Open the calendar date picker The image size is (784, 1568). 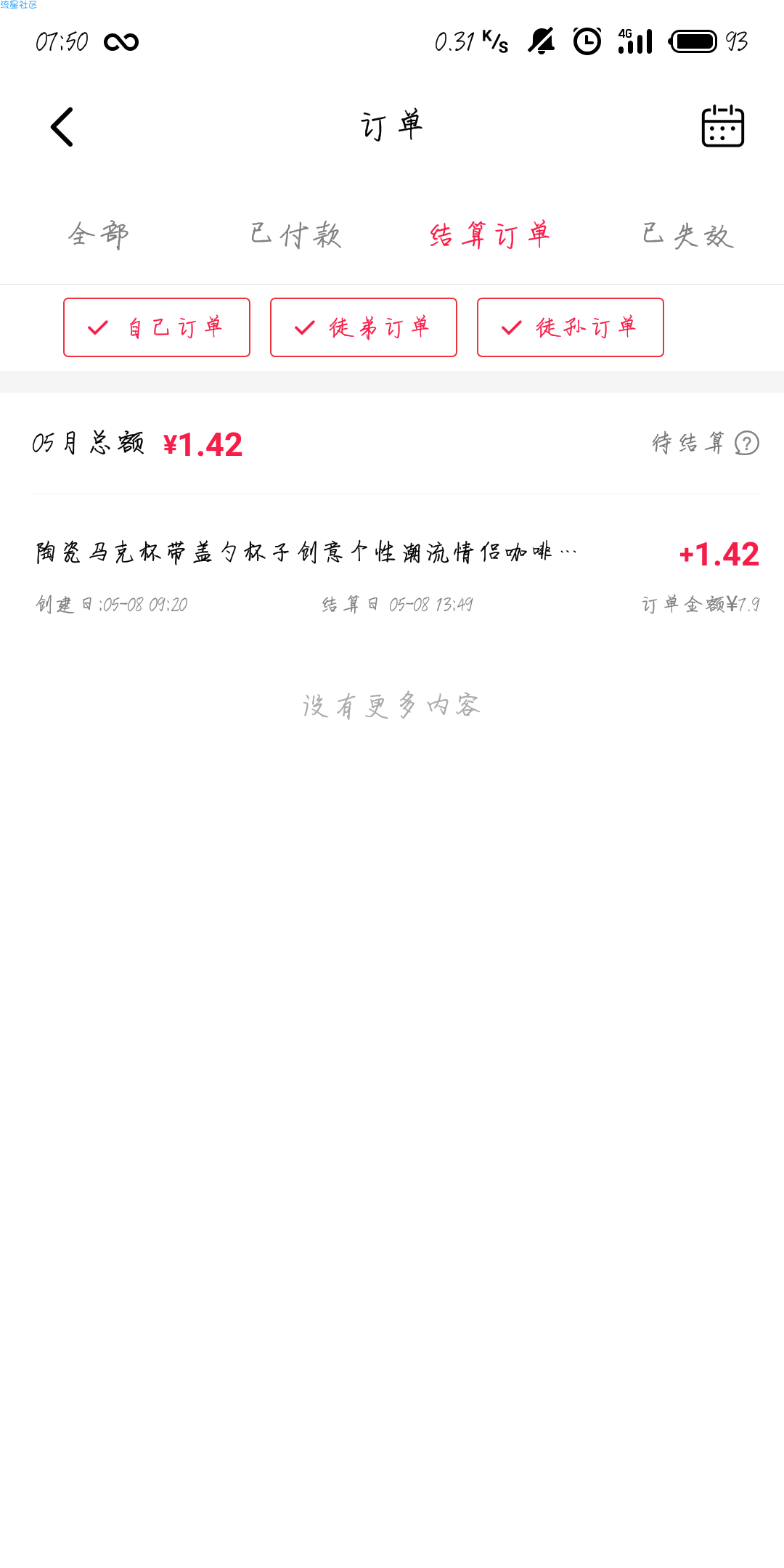(x=722, y=126)
